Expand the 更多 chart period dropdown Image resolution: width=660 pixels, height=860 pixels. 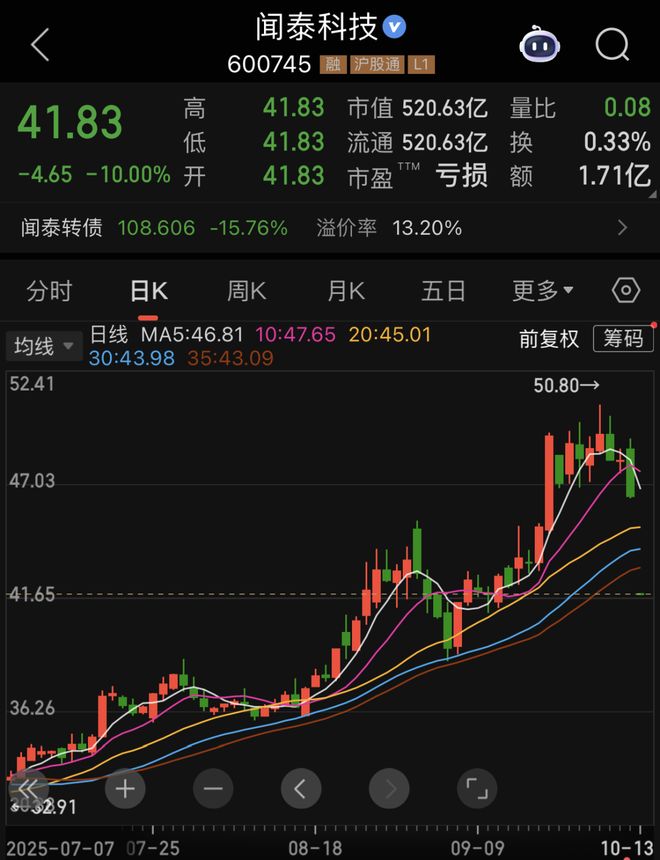[543, 291]
